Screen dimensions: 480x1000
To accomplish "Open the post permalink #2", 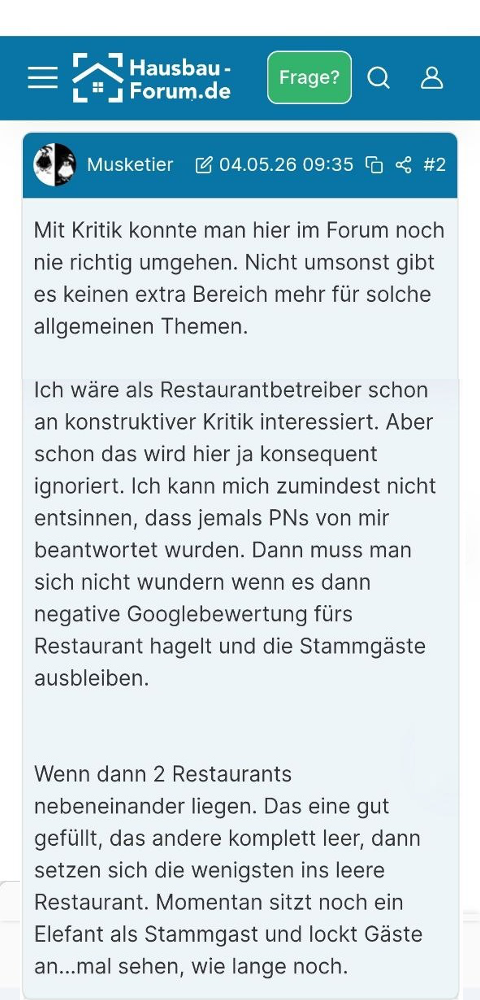I will pos(435,165).
